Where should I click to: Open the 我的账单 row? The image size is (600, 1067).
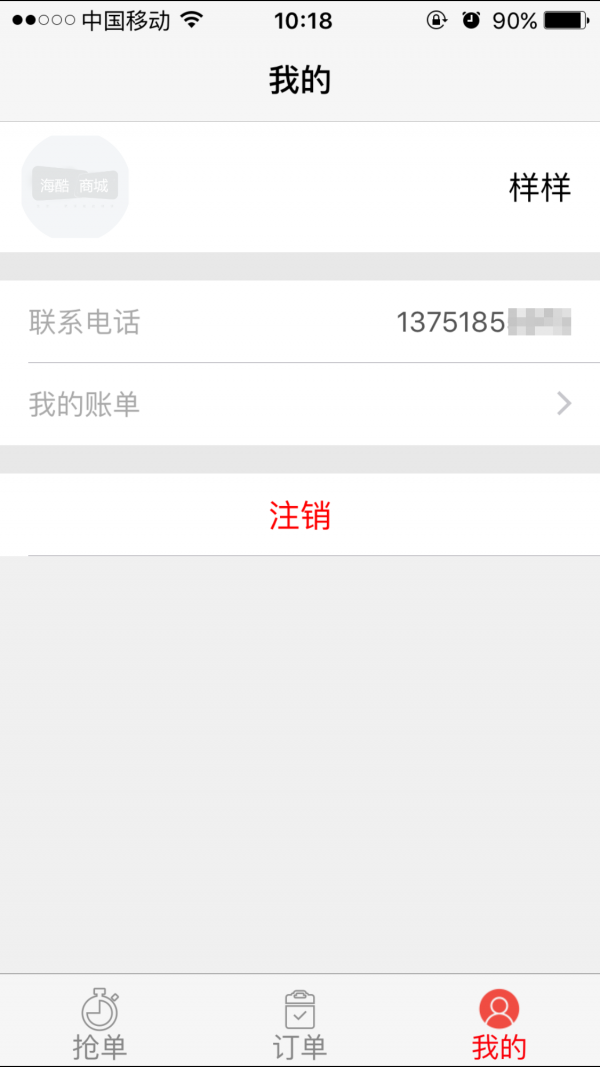pos(300,404)
